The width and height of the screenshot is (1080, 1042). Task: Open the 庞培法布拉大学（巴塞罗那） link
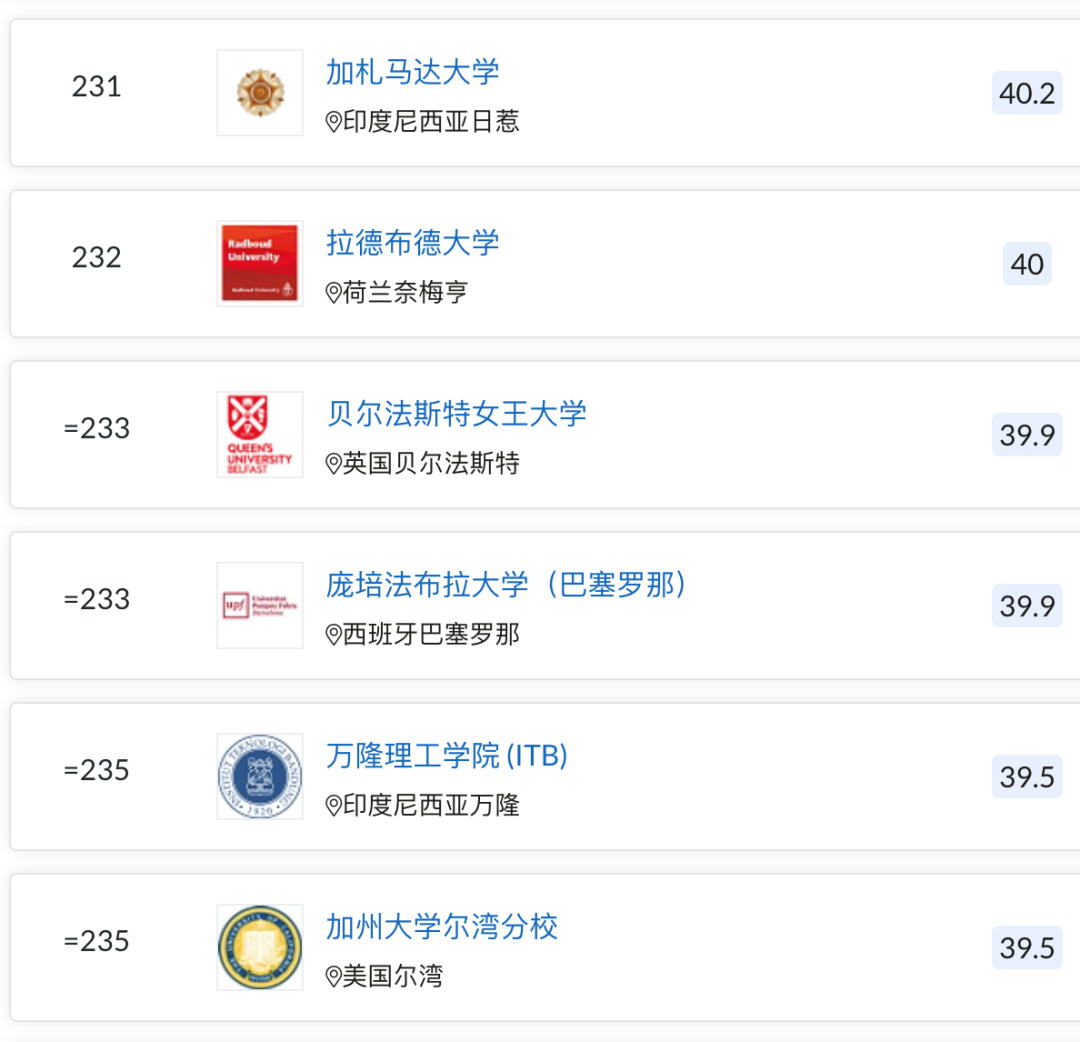(506, 585)
